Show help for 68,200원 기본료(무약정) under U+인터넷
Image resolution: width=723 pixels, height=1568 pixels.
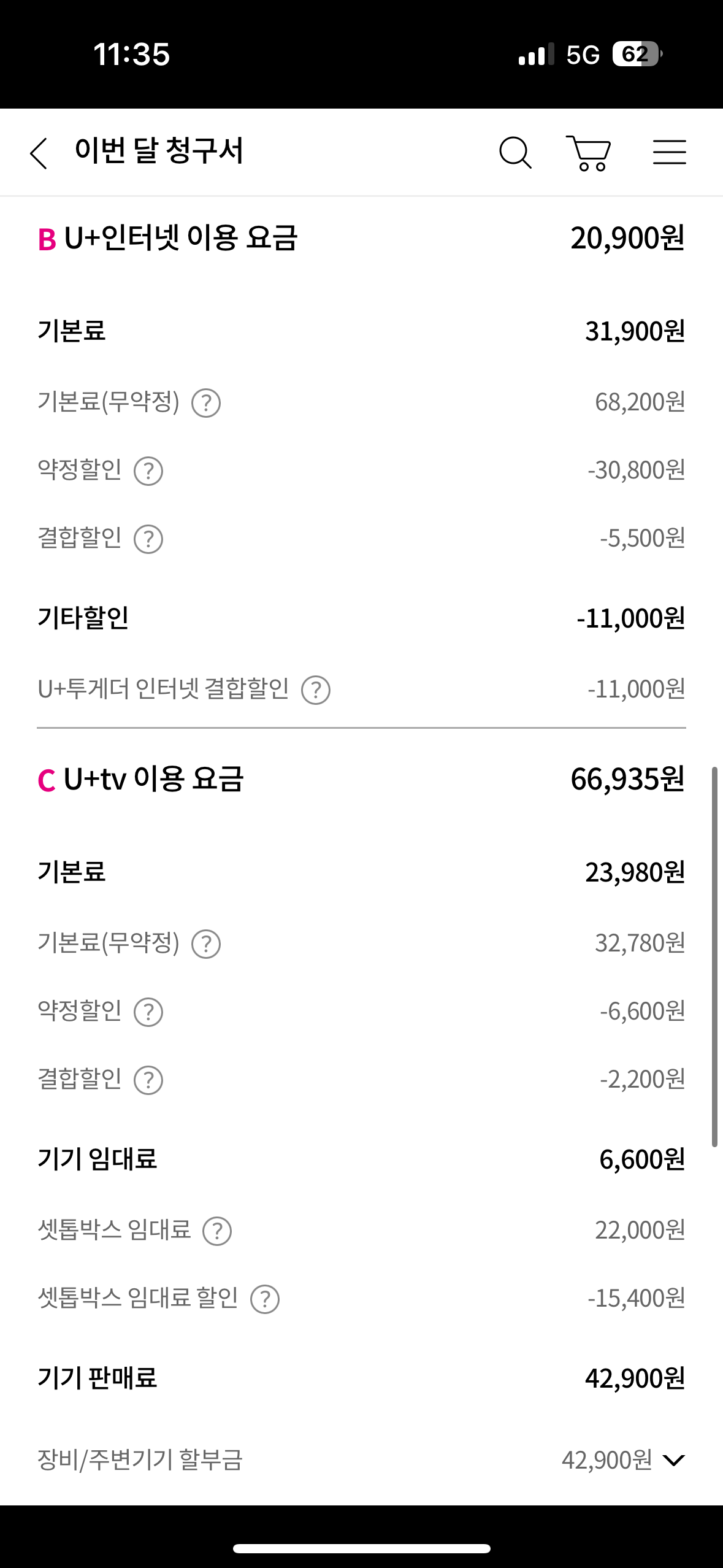(206, 403)
